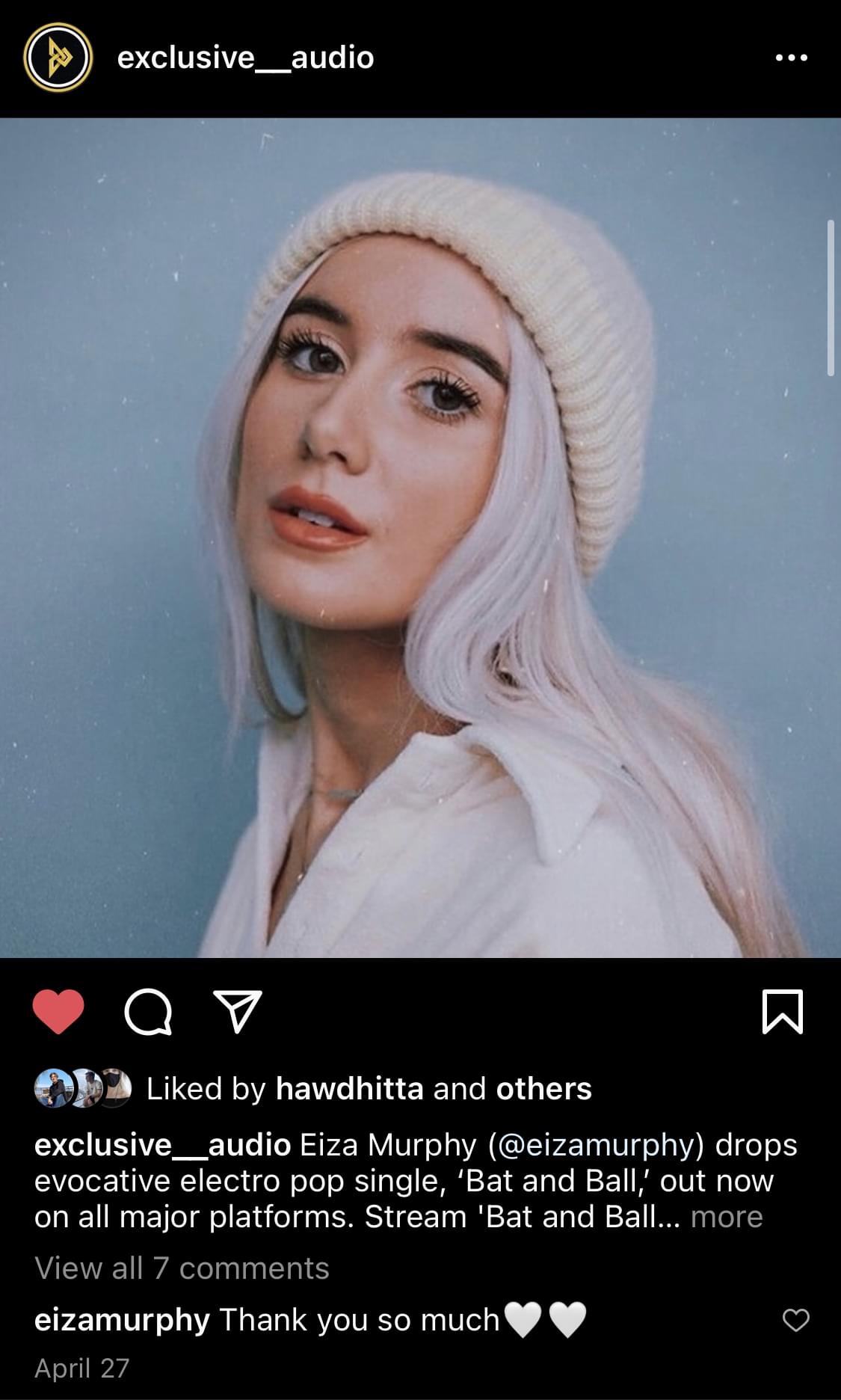The height and width of the screenshot is (1400, 841).
Task: Open hawdhitta's profile from the likes line
Action: point(349,1089)
